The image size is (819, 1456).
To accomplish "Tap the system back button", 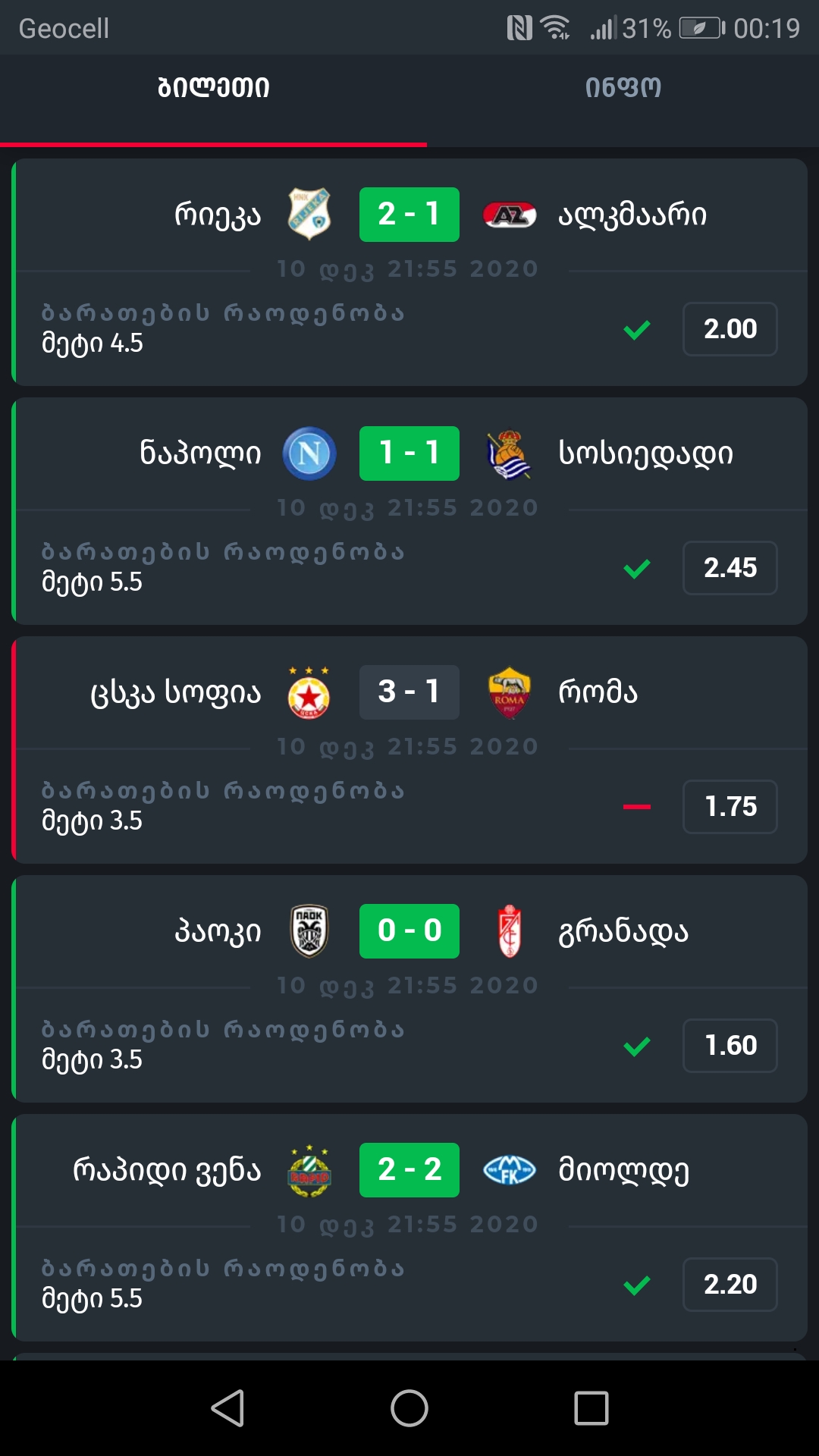I will (x=227, y=1408).
